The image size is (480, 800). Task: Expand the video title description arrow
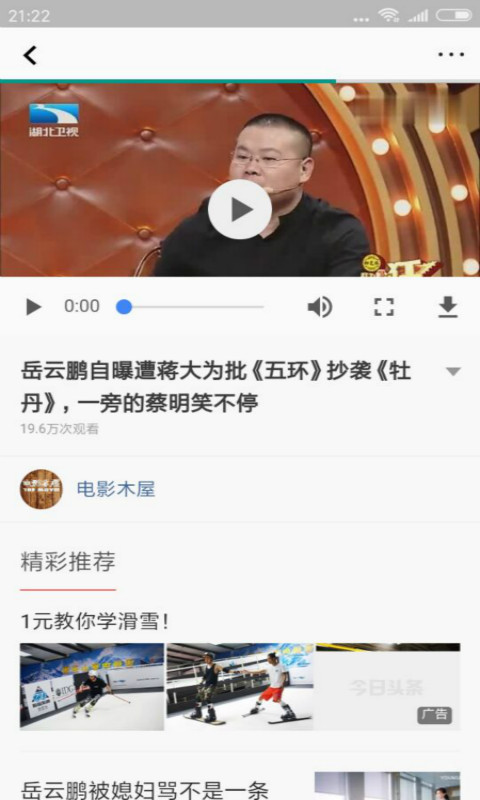click(453, 371)
